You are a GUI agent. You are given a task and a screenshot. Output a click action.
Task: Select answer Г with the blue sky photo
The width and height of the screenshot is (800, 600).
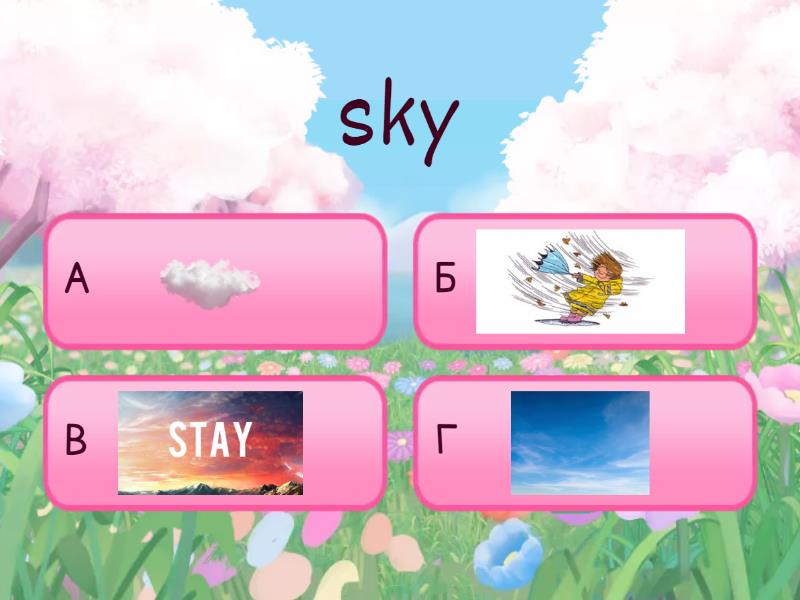tap(584, 442)
